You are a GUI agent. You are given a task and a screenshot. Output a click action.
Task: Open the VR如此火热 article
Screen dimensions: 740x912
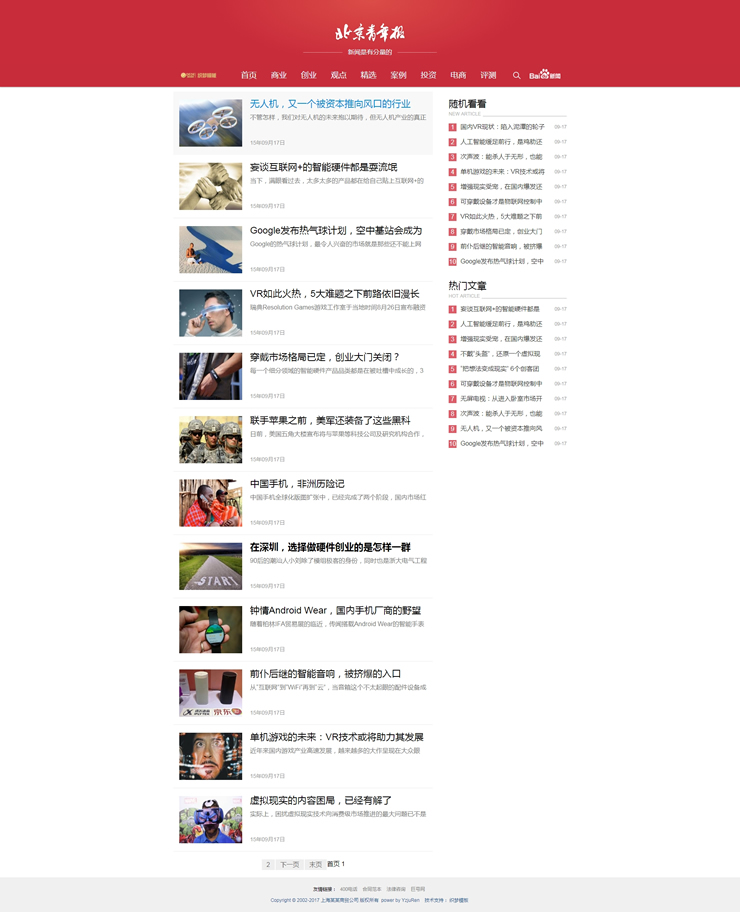pyautogui.click(x=335, y=294)
